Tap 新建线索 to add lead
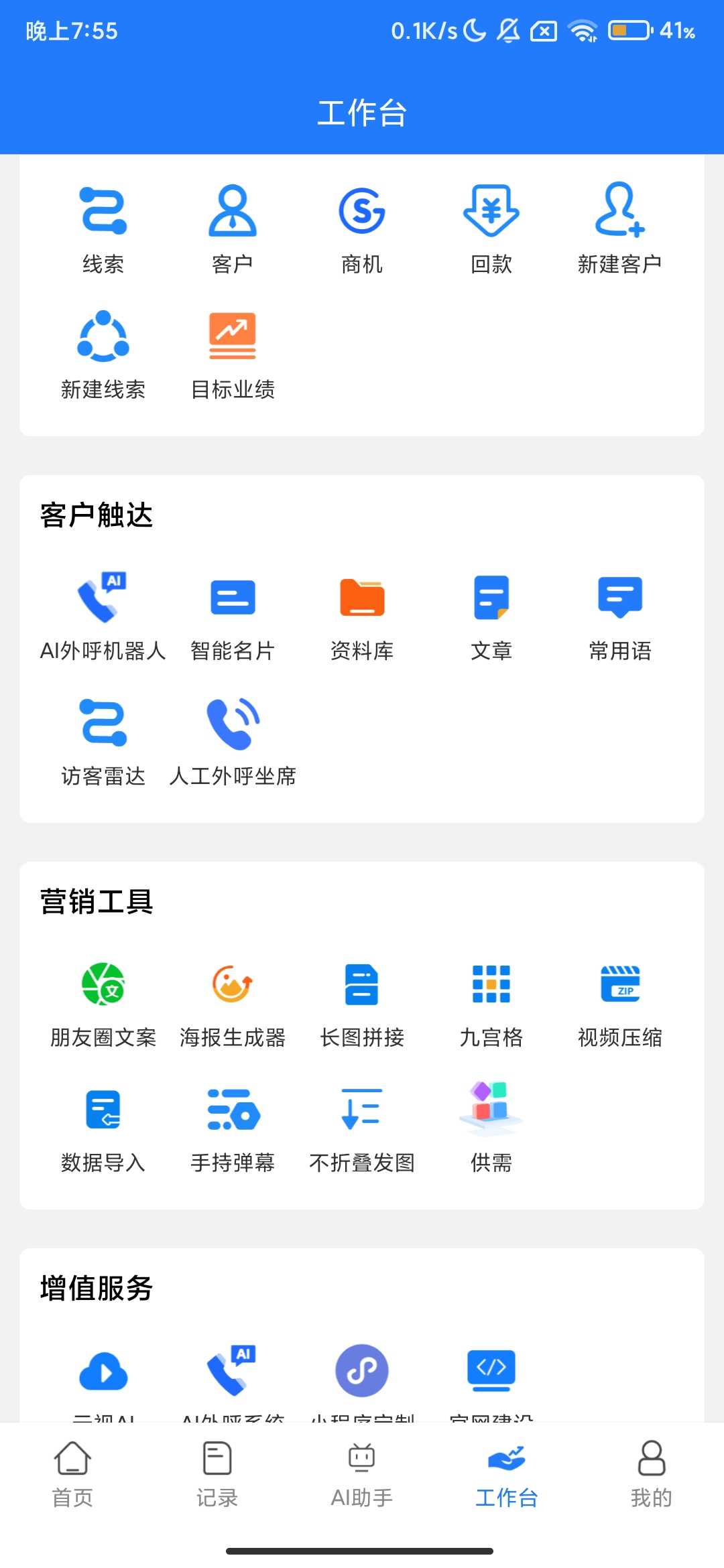Screen dimensions: 724x1568 pos(103,353)
